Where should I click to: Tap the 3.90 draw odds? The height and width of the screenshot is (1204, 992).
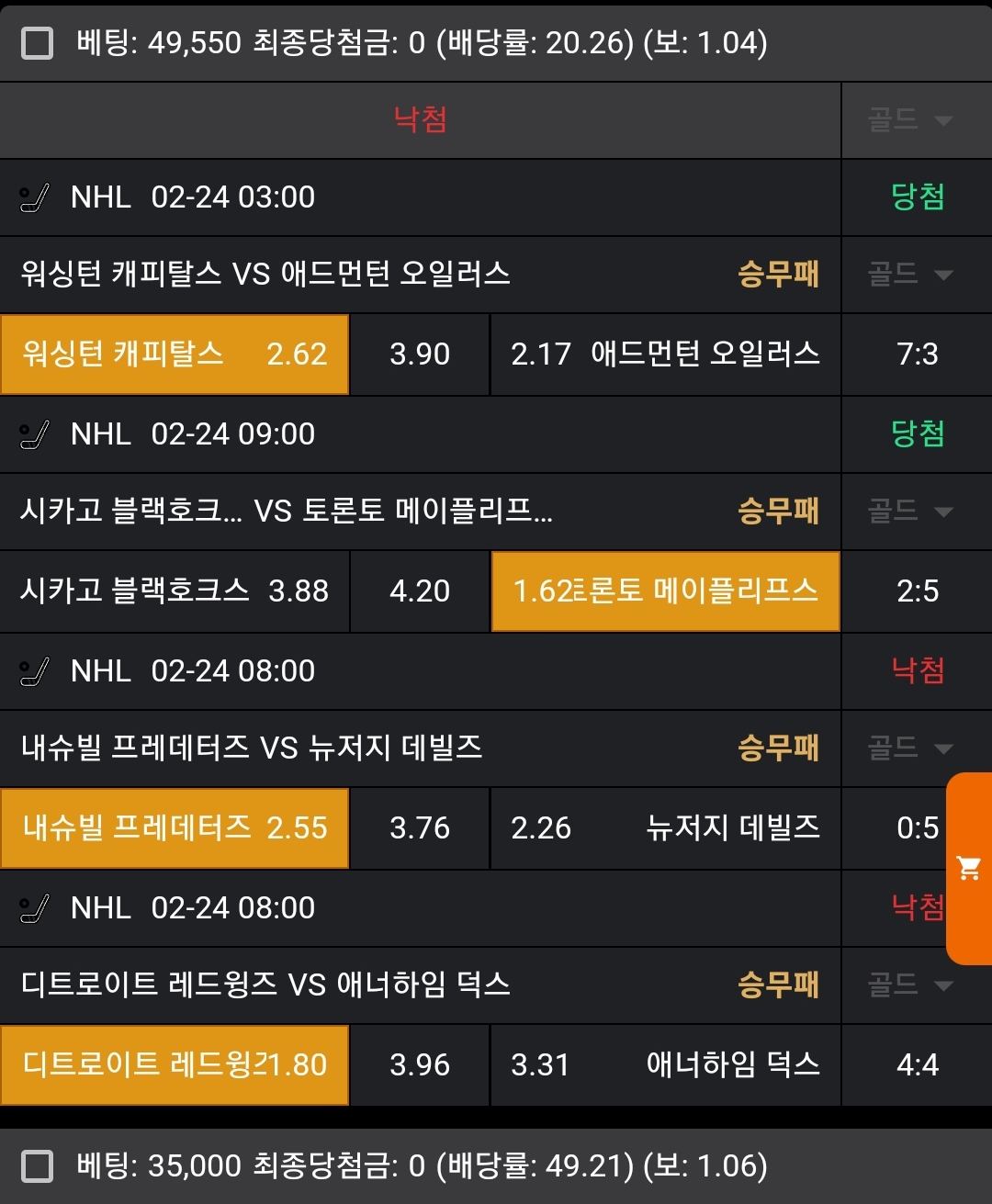click(420, 354)
